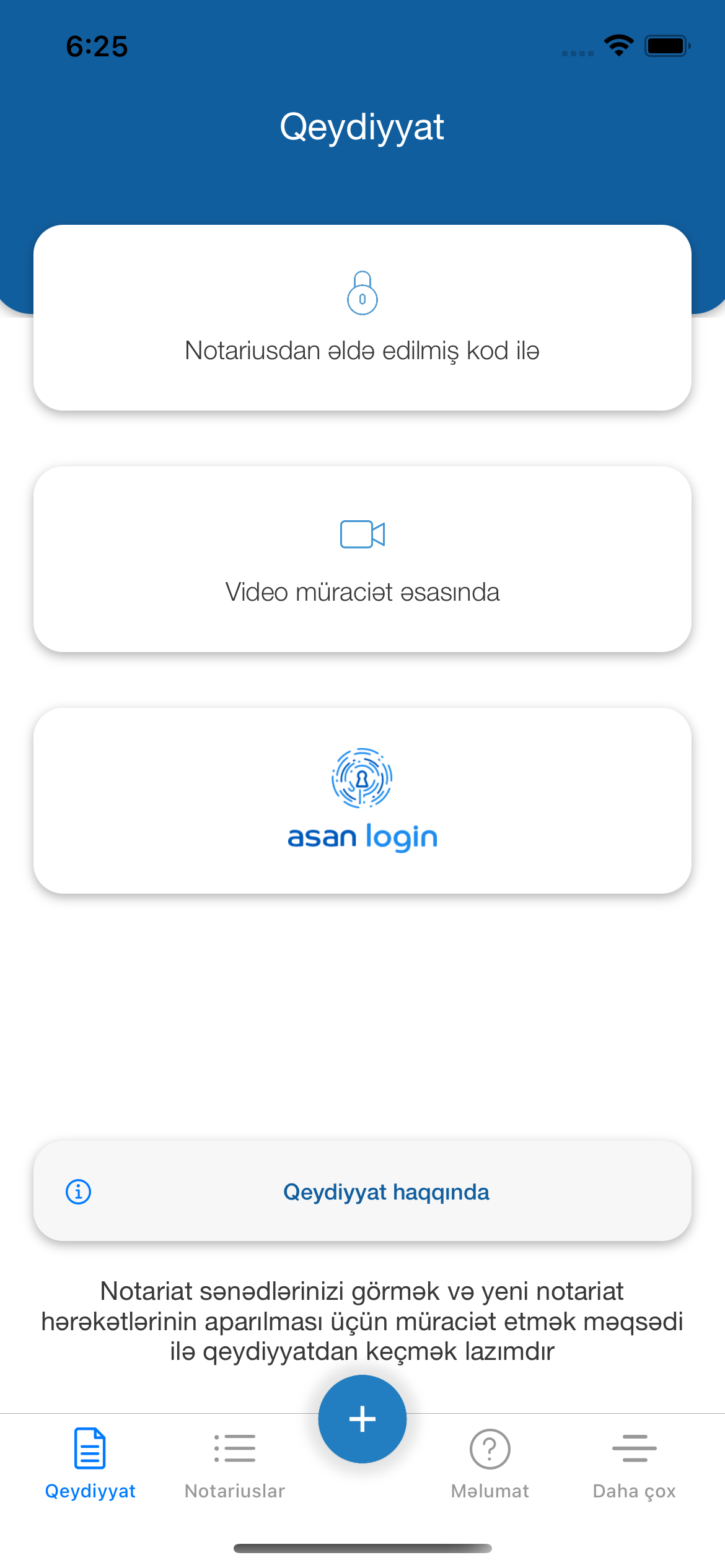Choose Video müraciət əsasında option
725x1568 pixels.
coord(362,559)
